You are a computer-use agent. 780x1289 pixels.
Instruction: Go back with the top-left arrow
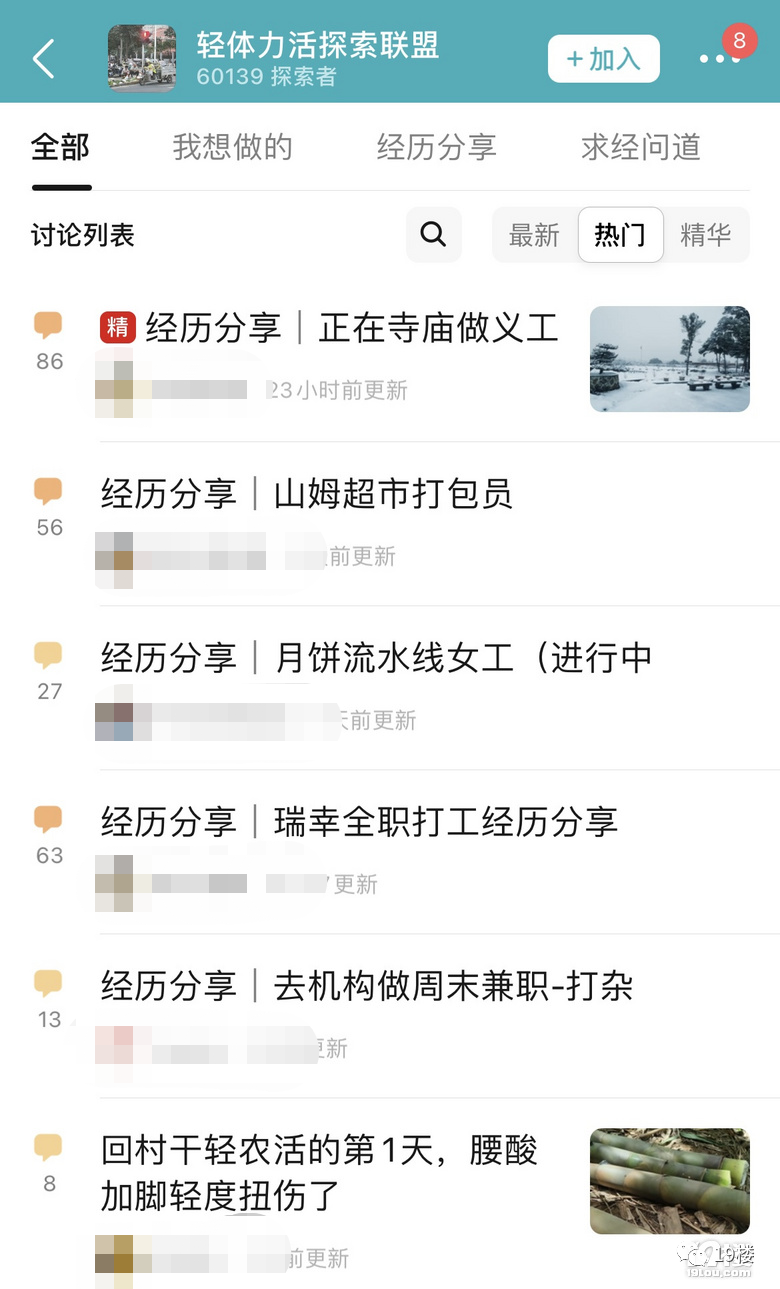click(44, 59)
